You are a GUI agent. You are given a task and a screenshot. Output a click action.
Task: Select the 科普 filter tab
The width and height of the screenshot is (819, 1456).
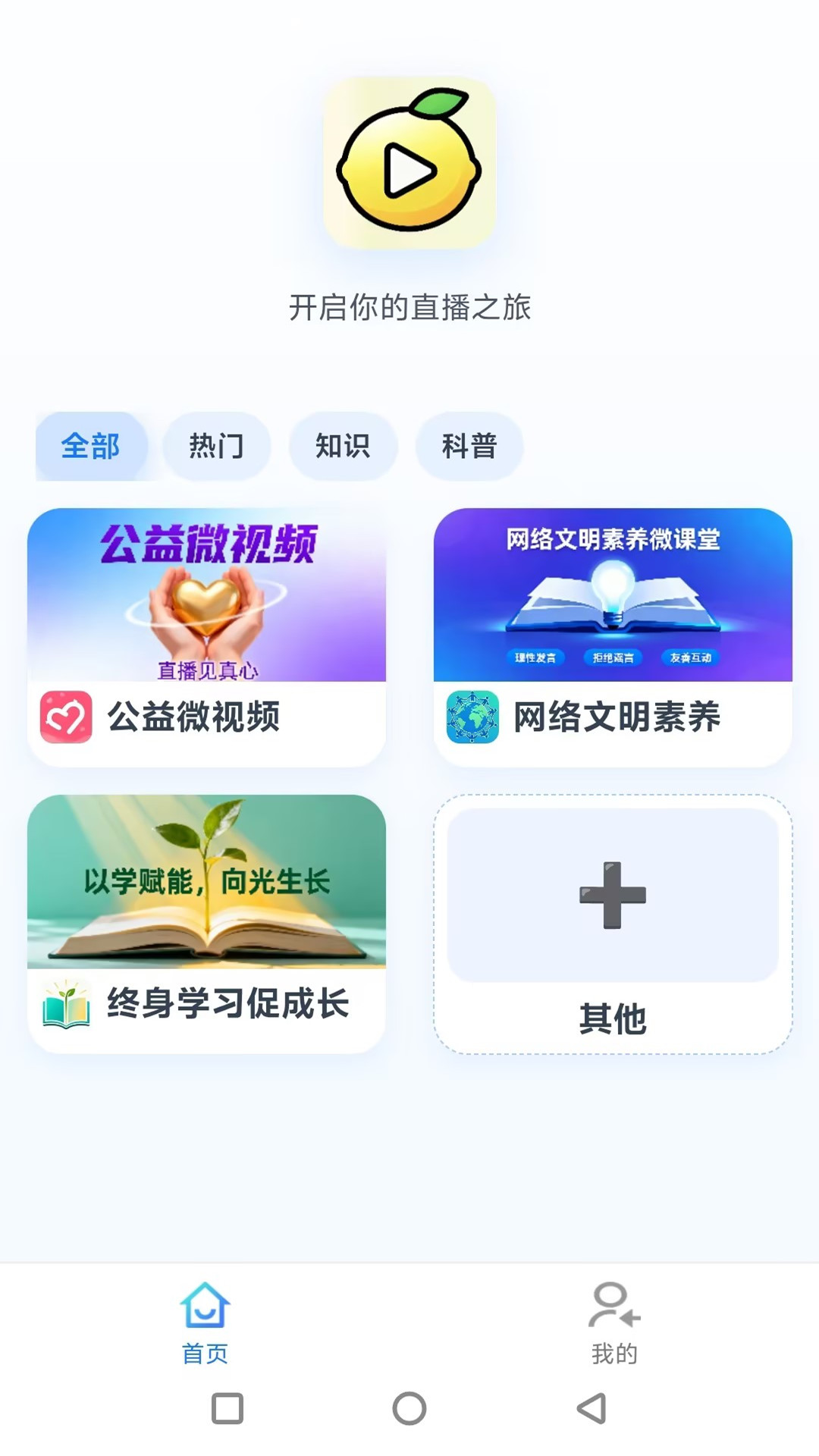click(x=469, y=447)
